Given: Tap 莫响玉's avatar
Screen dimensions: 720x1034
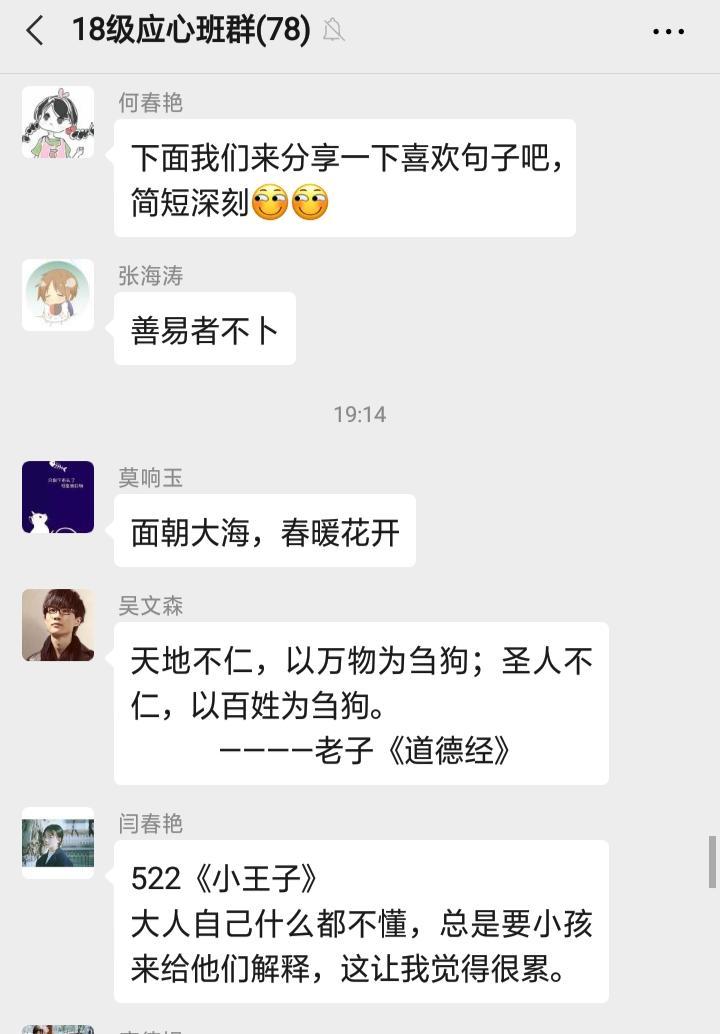Looking at the screenshot, I should 58,497.
